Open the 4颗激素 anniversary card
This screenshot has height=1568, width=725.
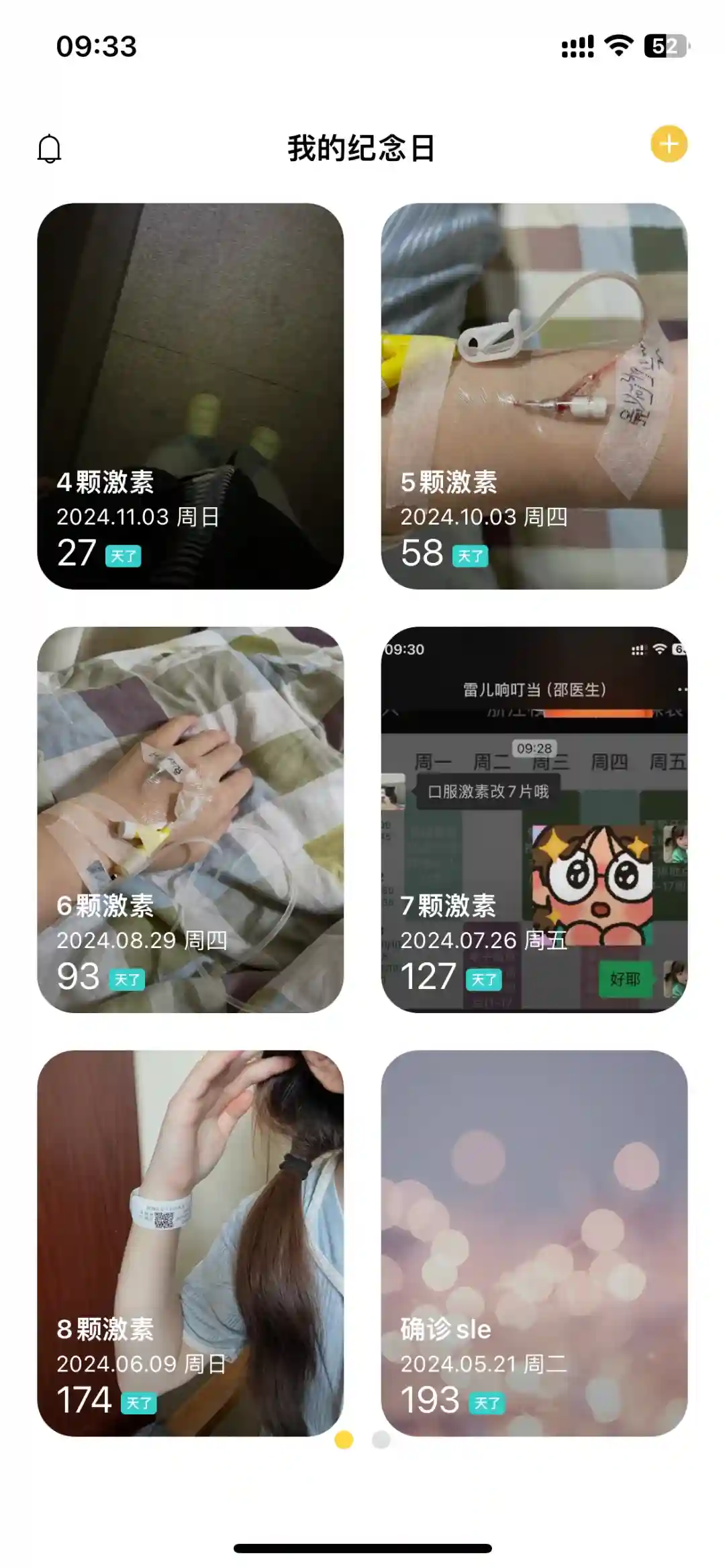click(190, 396)
